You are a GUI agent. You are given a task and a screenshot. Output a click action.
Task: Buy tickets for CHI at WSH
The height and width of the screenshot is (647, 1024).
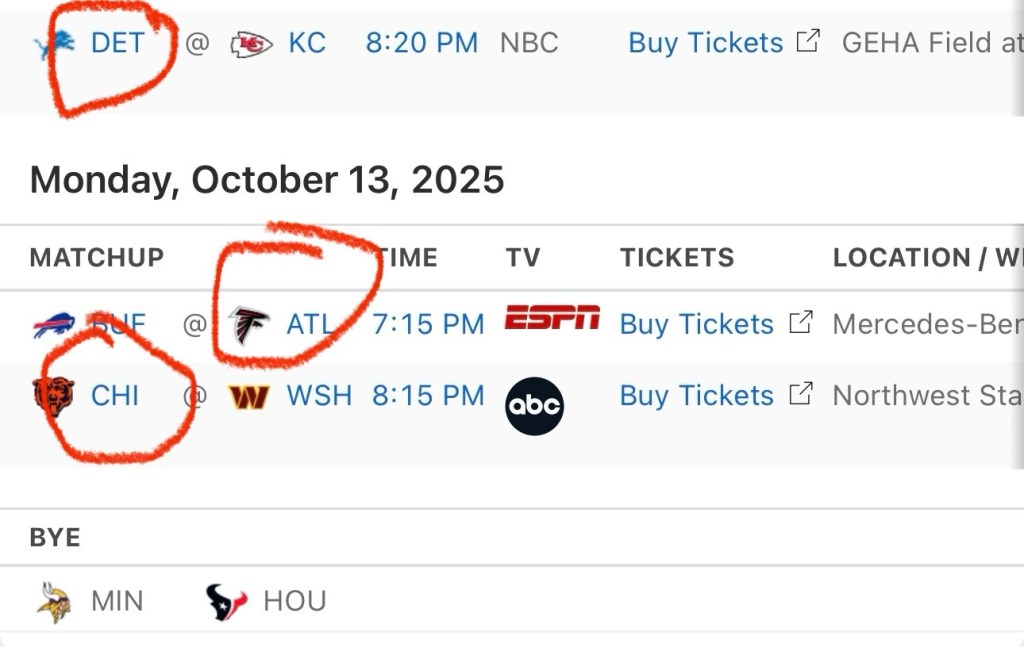[x=697, y=395]
